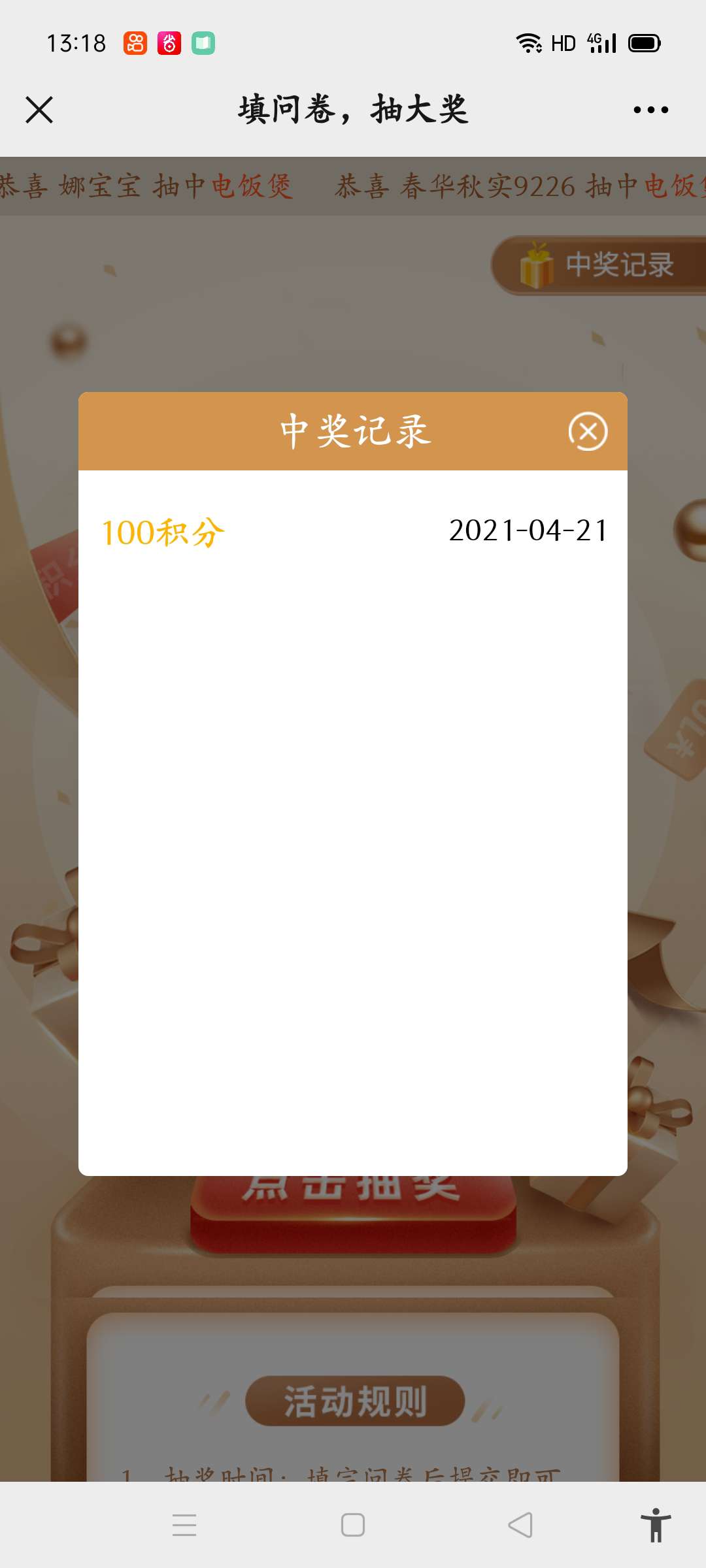The height and width of the screenshot is (1568, 706).
Task: Go back using system navigation
Action: tap(520, 1525)
